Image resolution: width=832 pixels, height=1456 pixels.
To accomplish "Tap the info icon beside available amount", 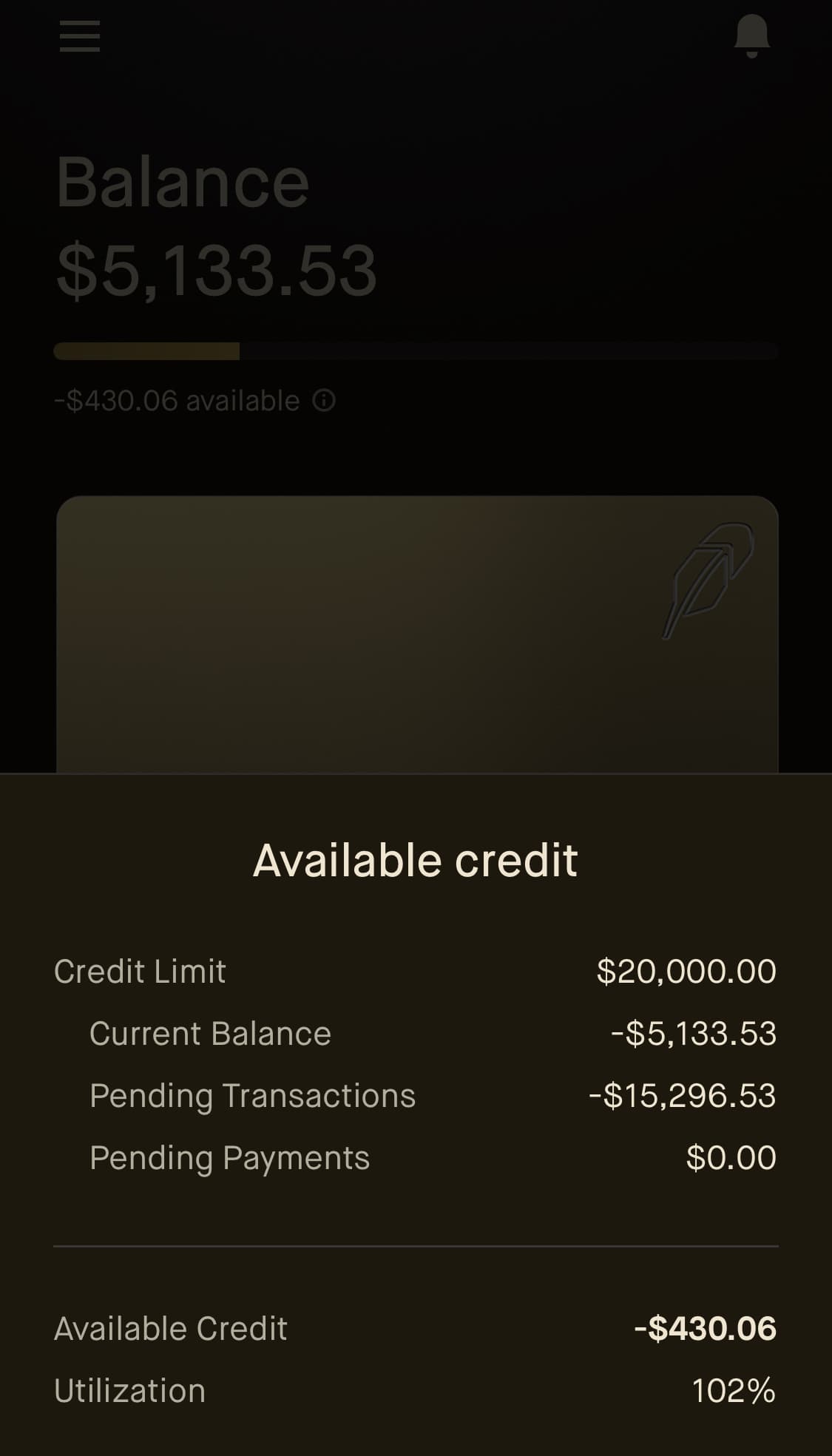I will coord(324,401).
